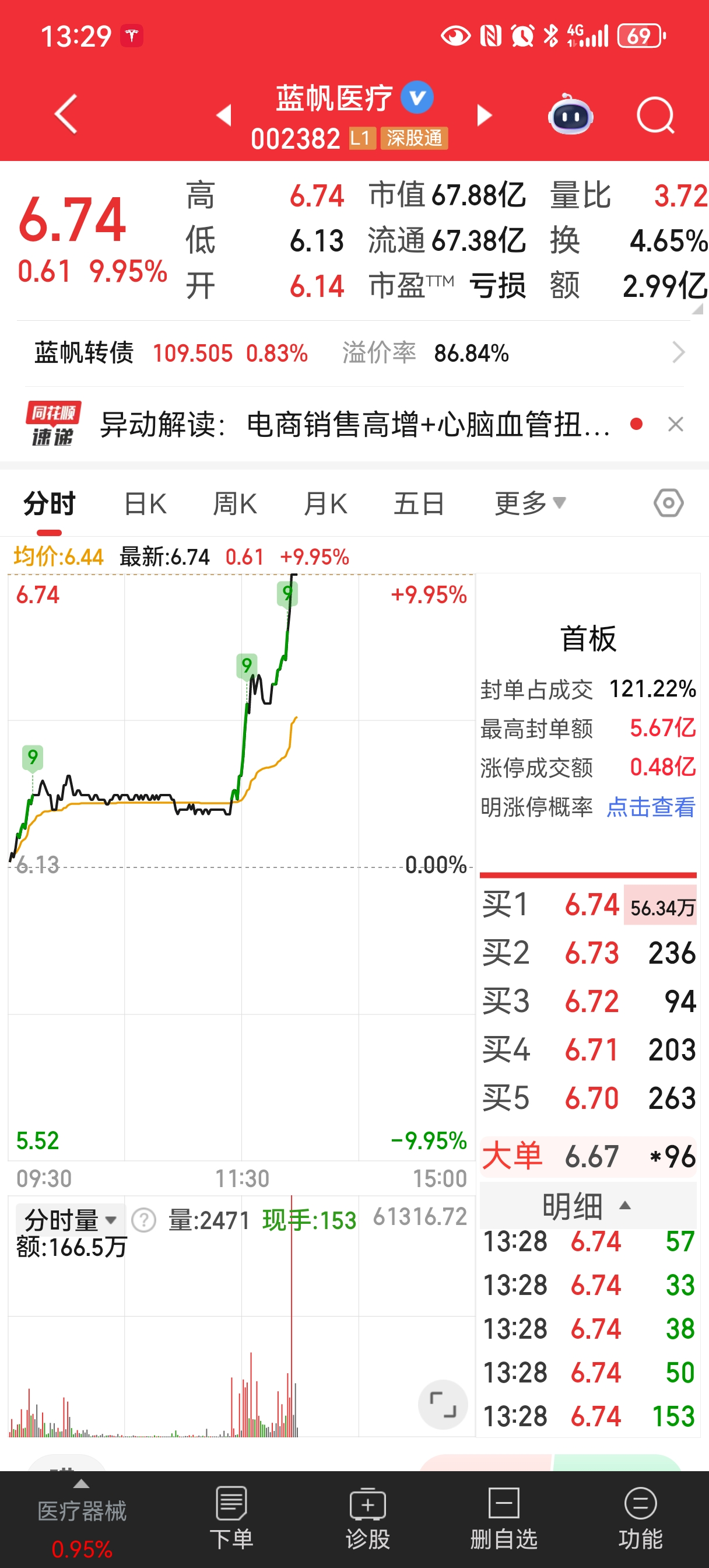
Task: Switch to the next stock
Action: 484,115
